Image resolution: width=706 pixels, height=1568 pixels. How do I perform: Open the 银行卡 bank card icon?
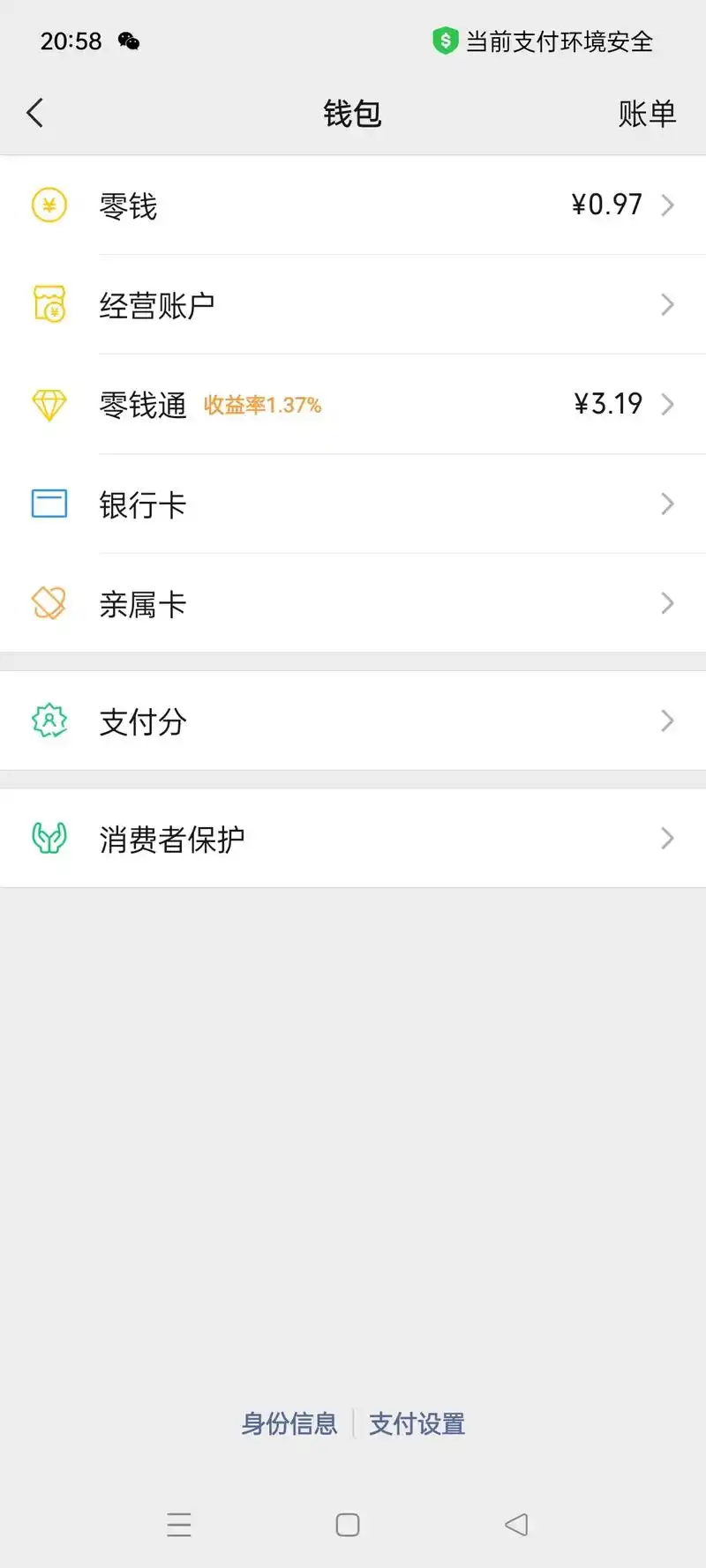[x=49, y=504]
